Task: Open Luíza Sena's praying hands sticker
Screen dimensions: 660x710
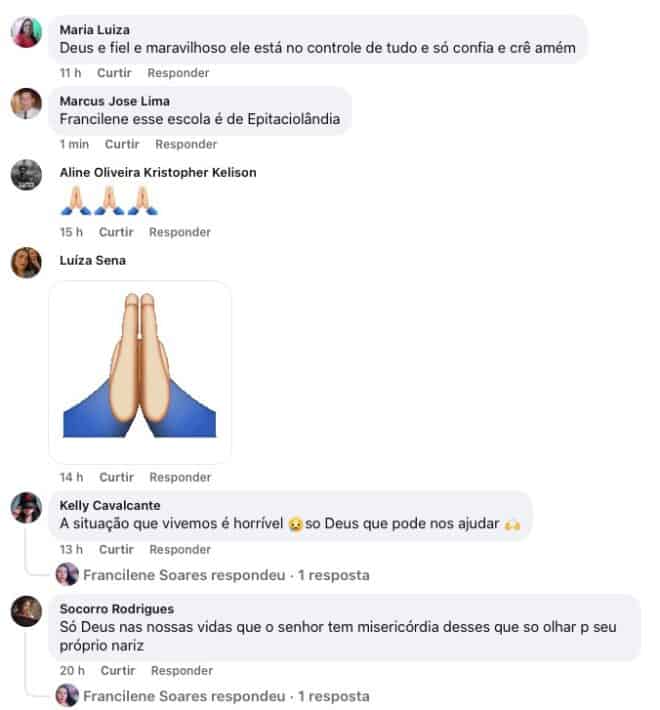Action: pos(140,372)
